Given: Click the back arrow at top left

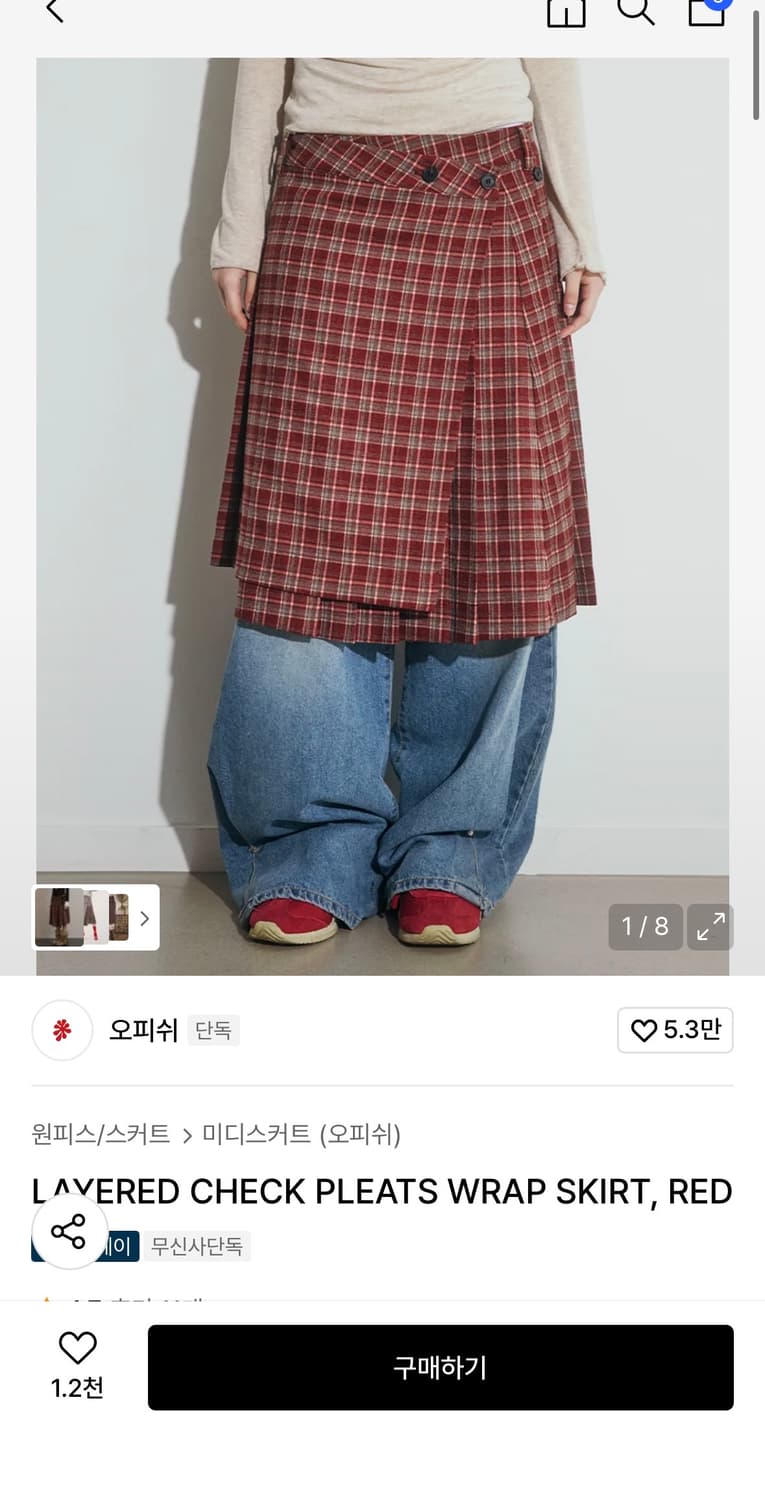Looking at the screenshot, I should pyautogui.click(x=52, y=12).
